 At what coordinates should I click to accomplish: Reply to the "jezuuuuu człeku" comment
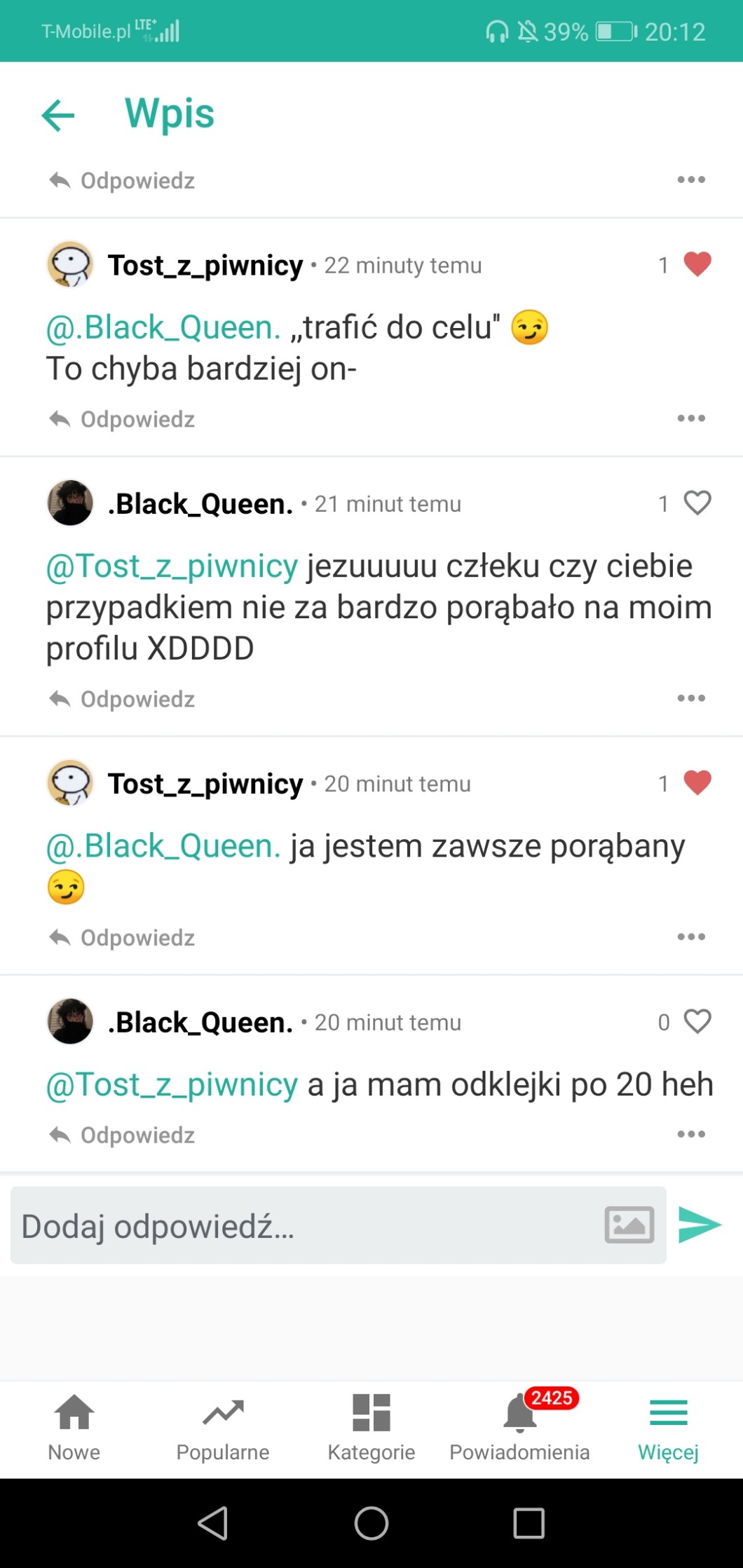click(123, 699)
